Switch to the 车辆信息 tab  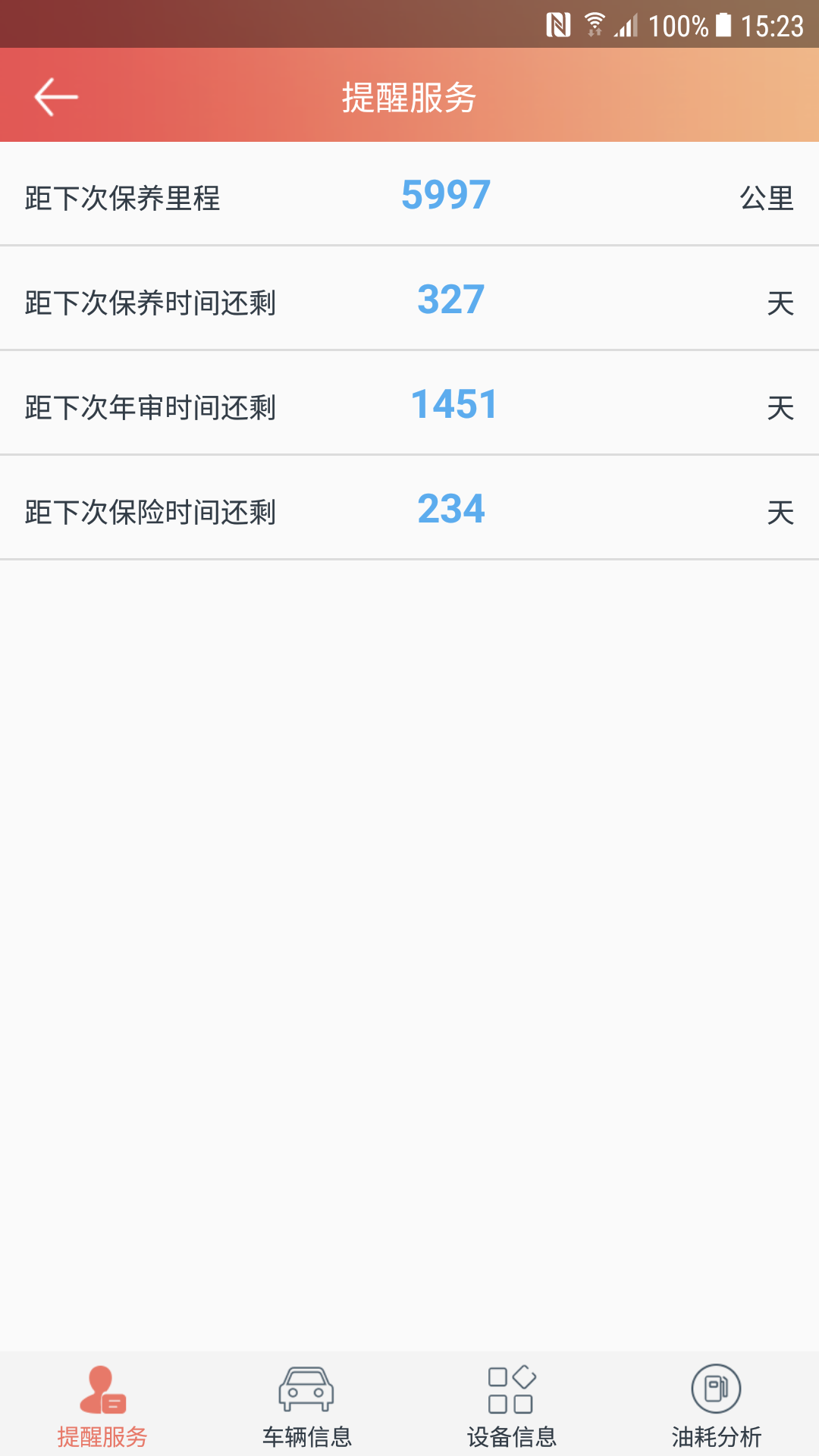(x=306, y=1404)
